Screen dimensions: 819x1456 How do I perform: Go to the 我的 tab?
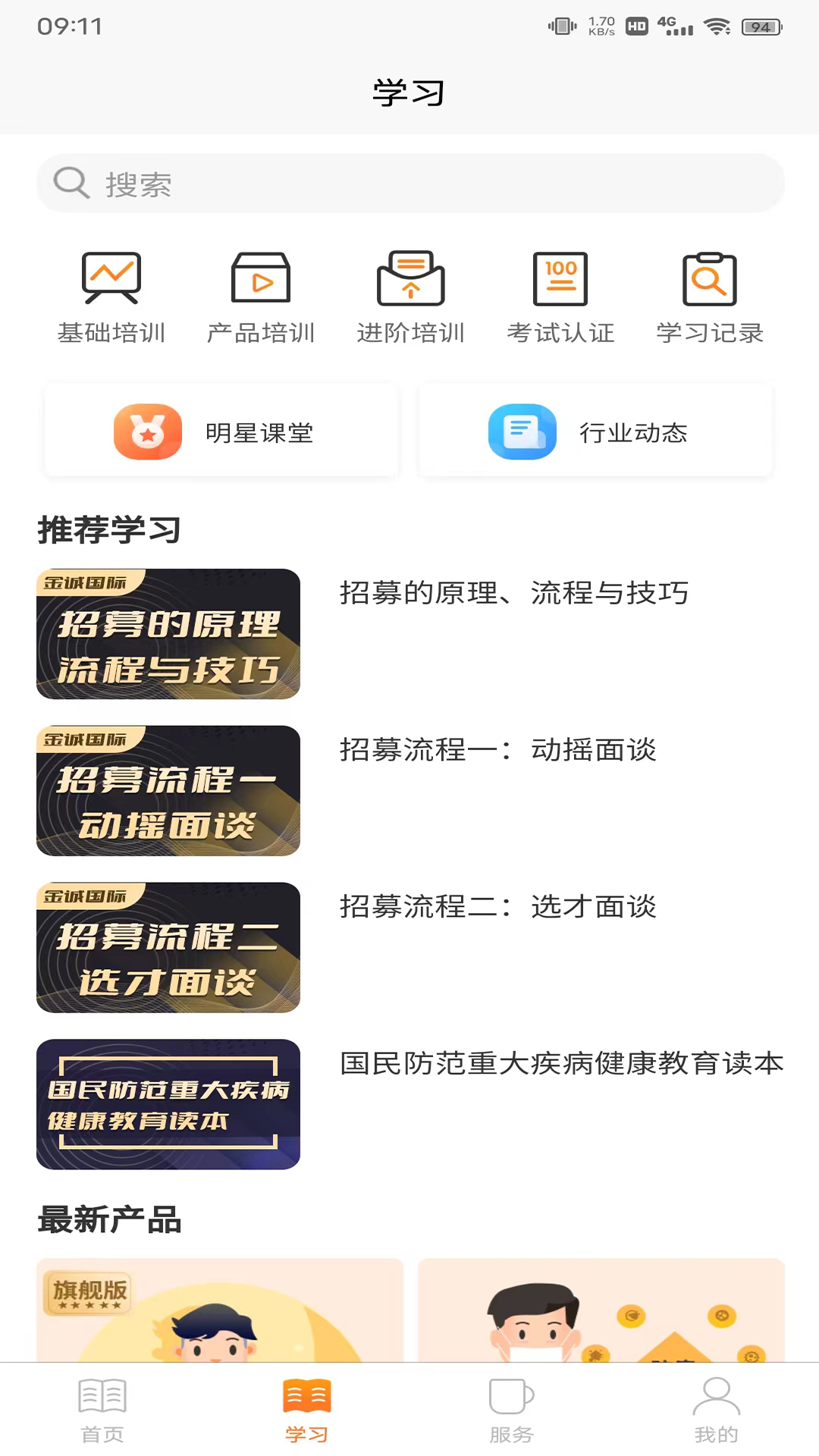coord(717,1410)
